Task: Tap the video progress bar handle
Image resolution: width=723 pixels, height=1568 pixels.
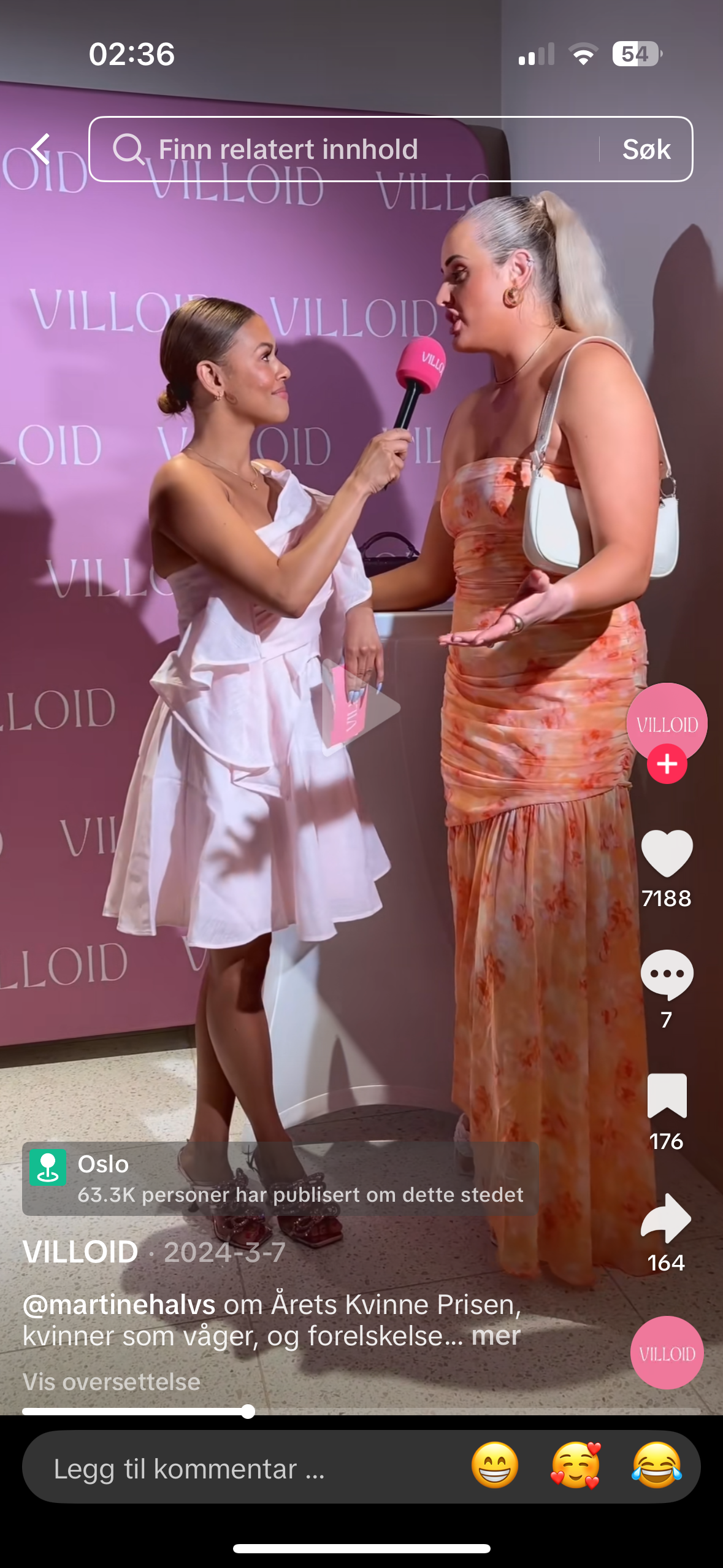Action: click(x=248, y=1412)
